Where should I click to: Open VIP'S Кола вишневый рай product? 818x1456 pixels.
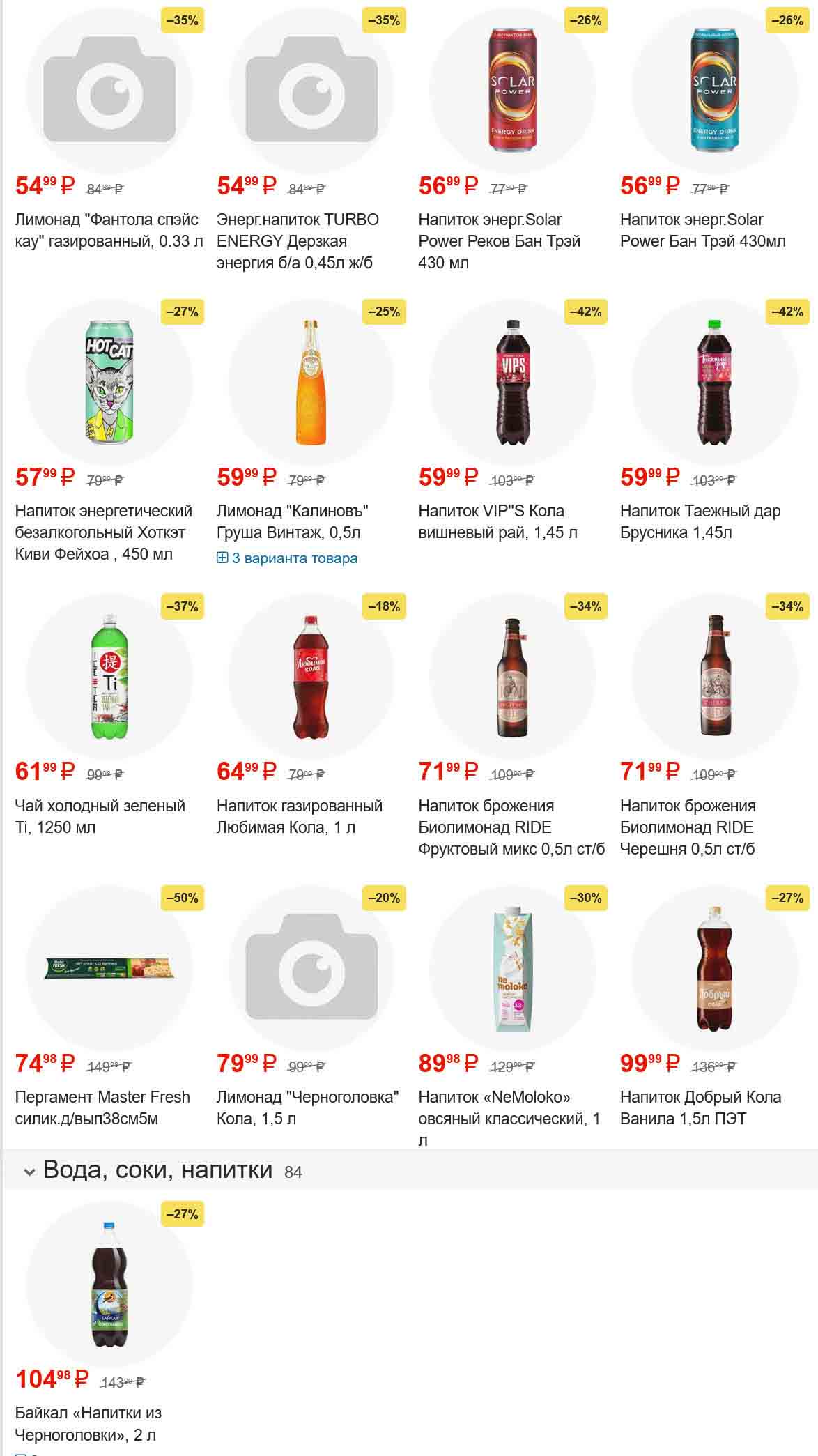(x=497, y=521)
